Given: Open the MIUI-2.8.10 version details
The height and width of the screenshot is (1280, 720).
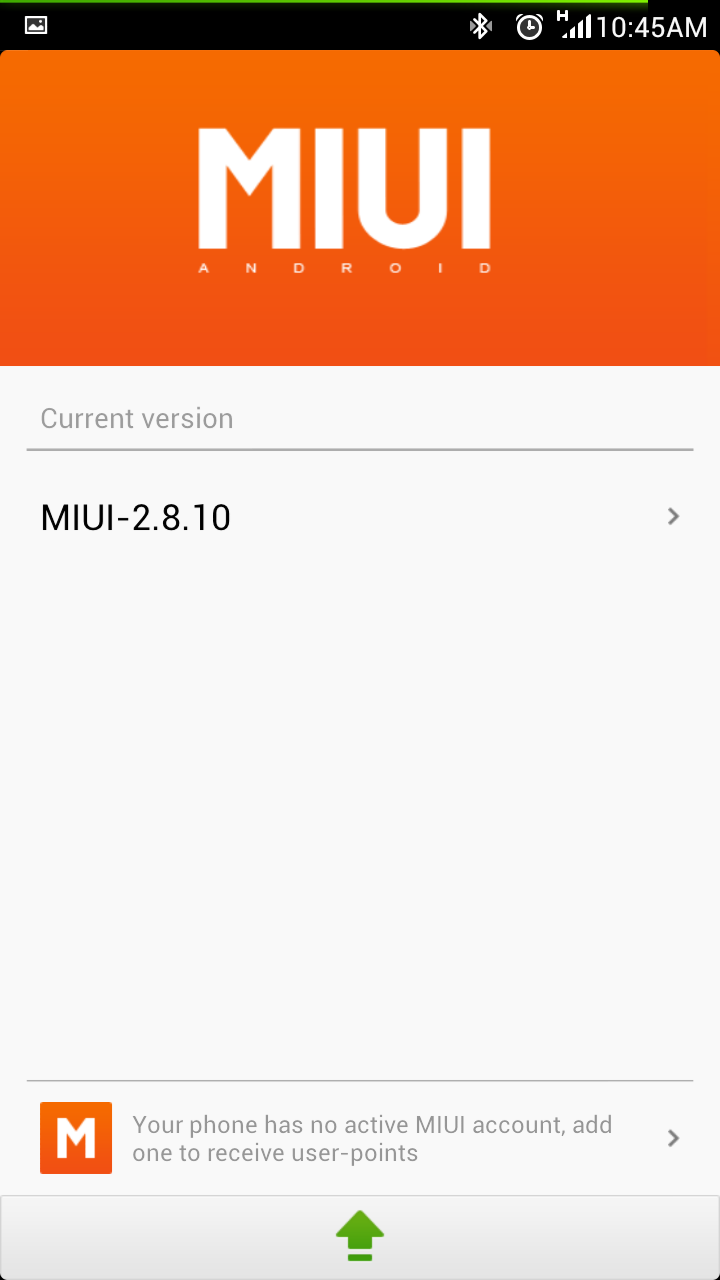Looking at the screenshot, I should click(360, 517).
